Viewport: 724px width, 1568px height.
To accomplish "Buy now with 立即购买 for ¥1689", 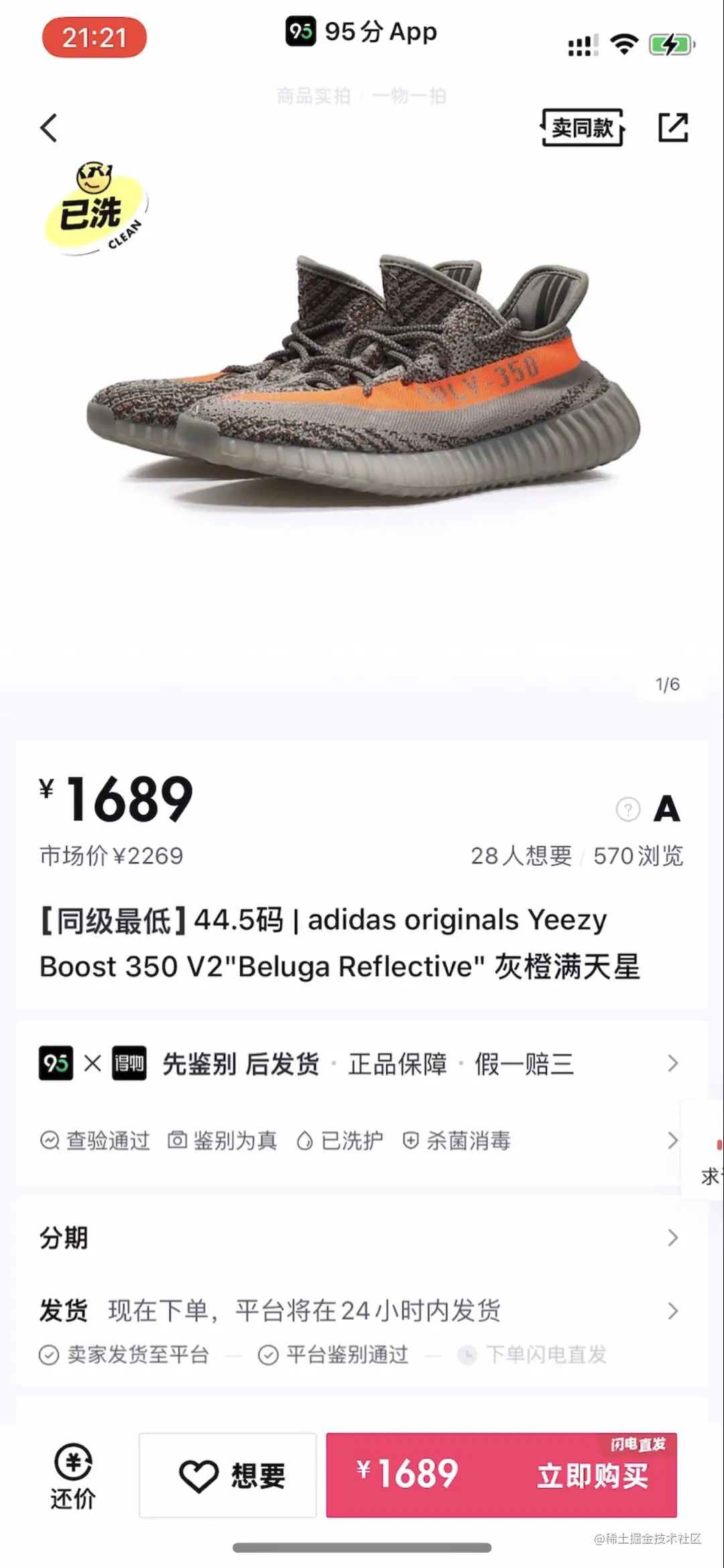I will (x=501, y=1475).
